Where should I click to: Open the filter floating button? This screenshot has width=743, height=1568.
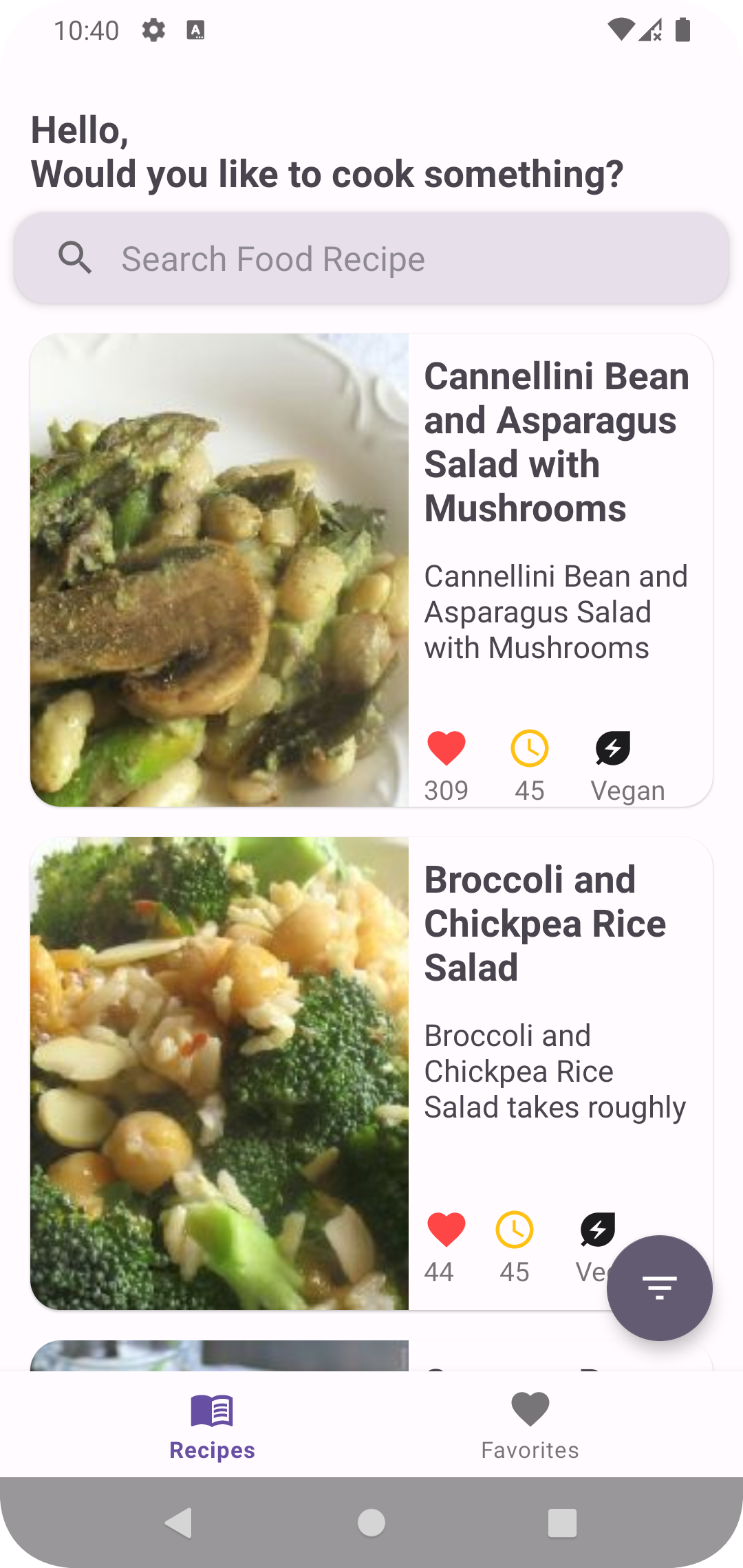659,1287
